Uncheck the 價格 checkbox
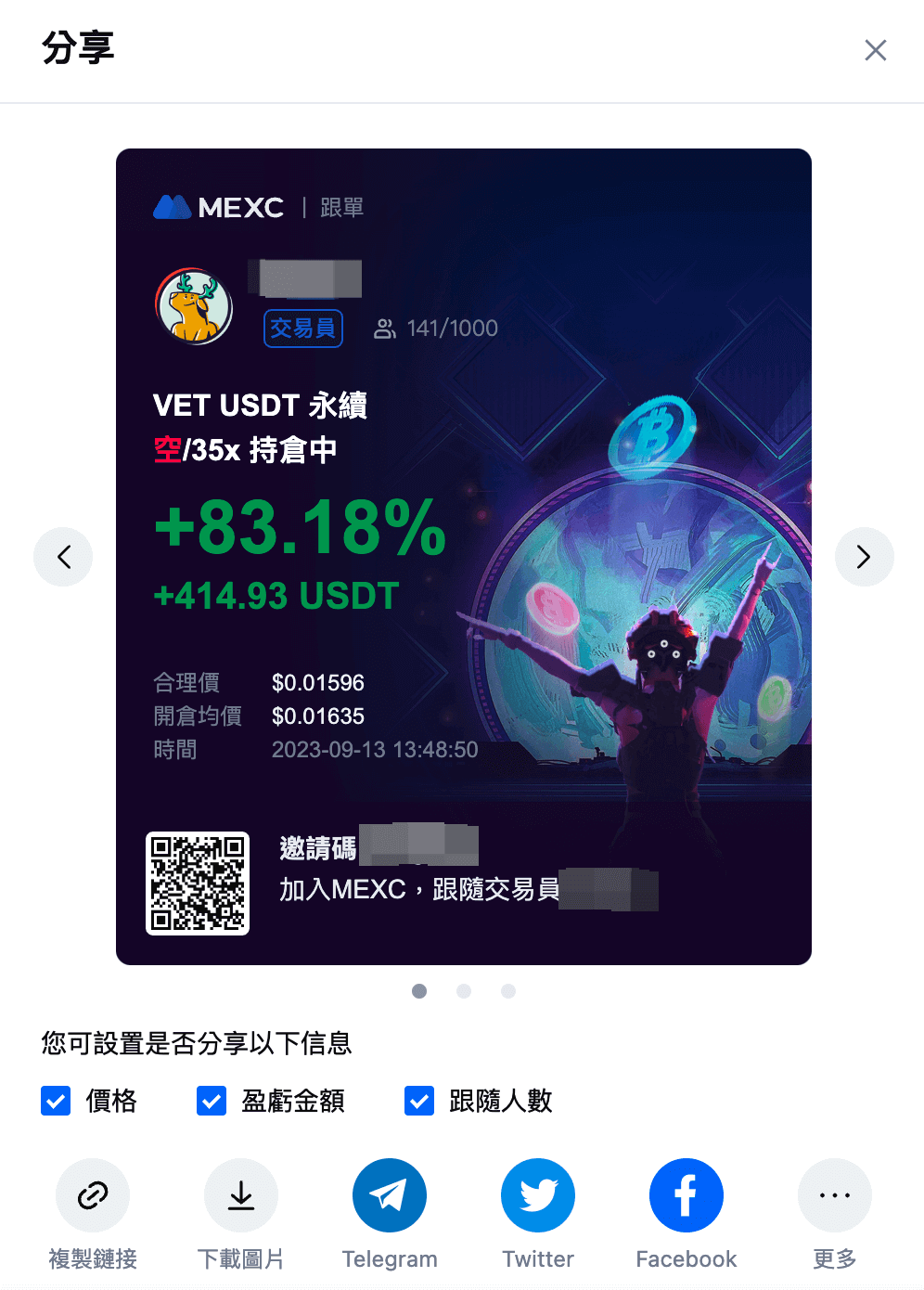The height and width of the screenshot is (1290, 924). (x=56, y=1101)
